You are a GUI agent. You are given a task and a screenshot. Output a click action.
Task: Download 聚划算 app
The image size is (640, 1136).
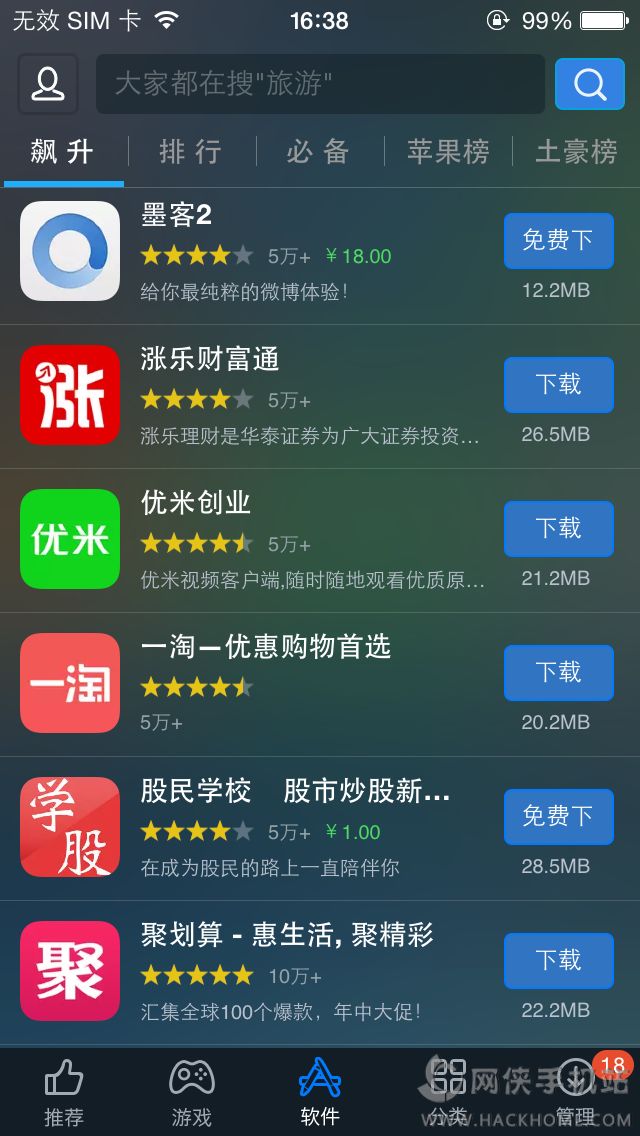558,960
